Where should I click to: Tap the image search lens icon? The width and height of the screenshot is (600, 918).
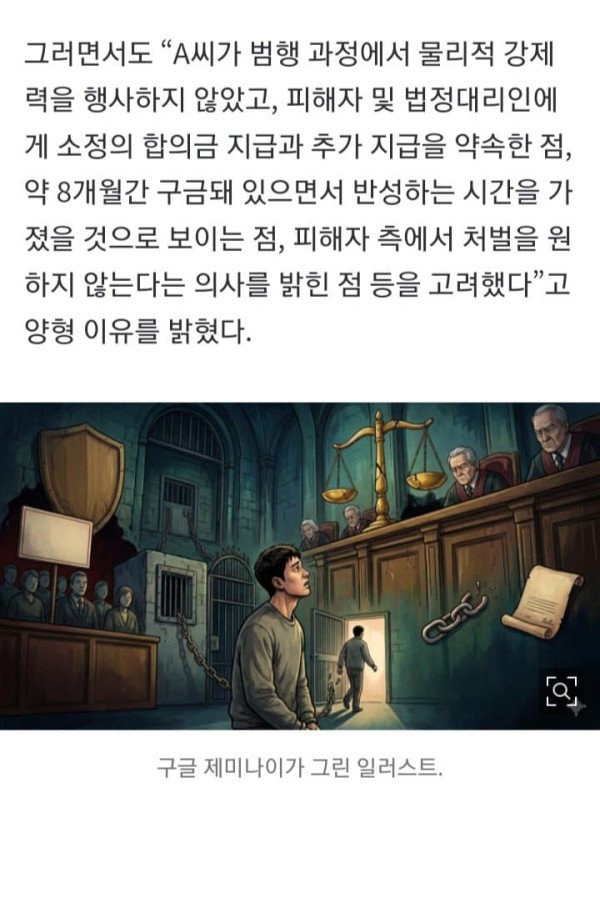(x=563, y=689)
